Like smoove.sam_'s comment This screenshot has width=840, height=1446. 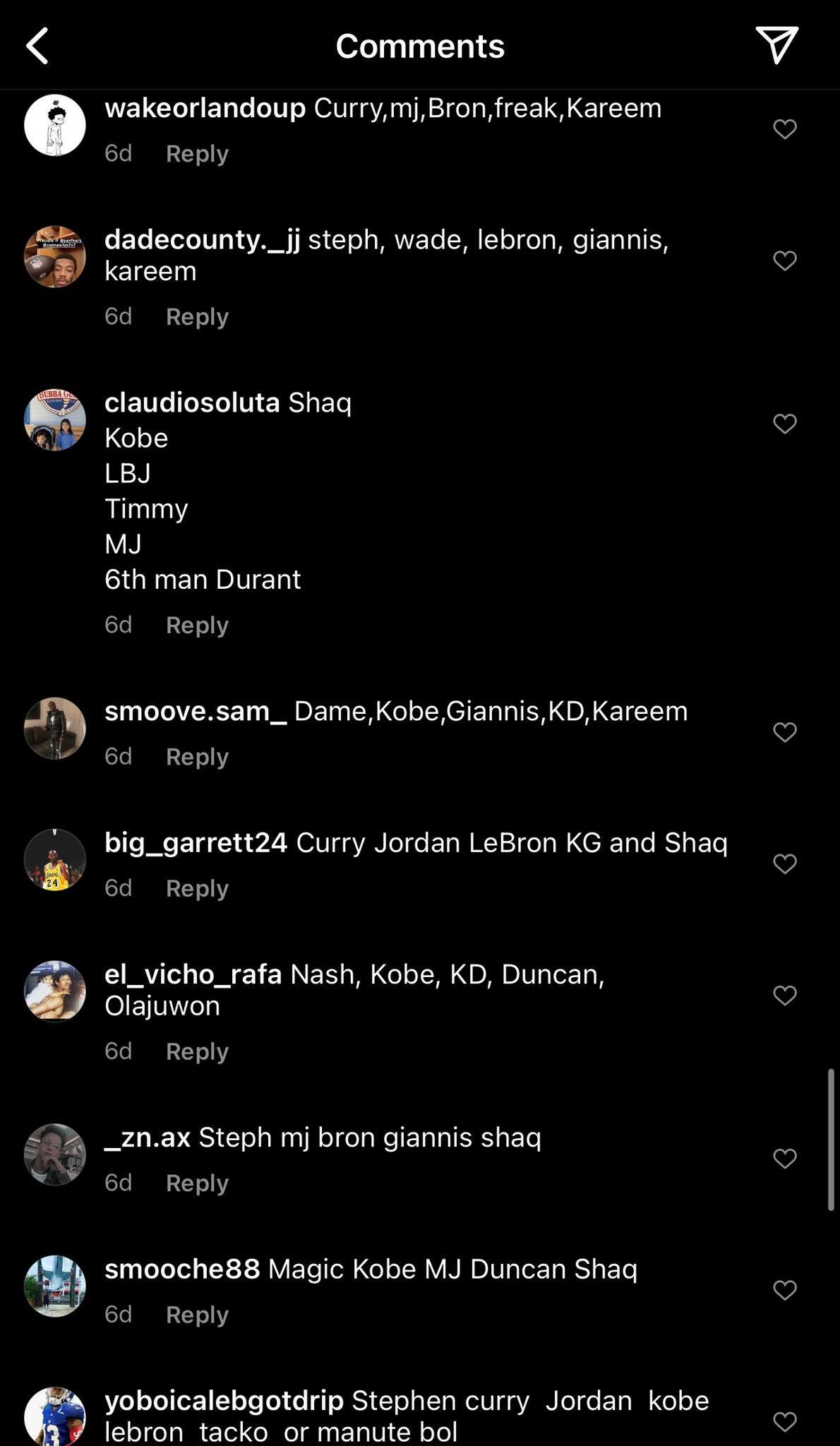point(784,732)
